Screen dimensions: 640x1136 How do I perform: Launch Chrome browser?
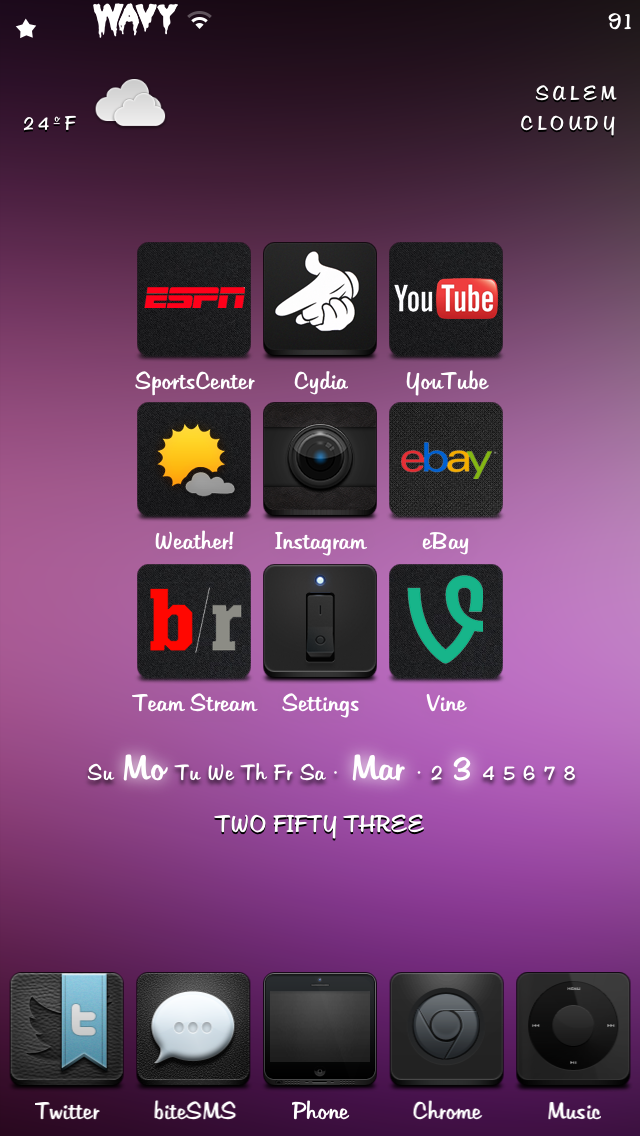[x=447, y=1029]
